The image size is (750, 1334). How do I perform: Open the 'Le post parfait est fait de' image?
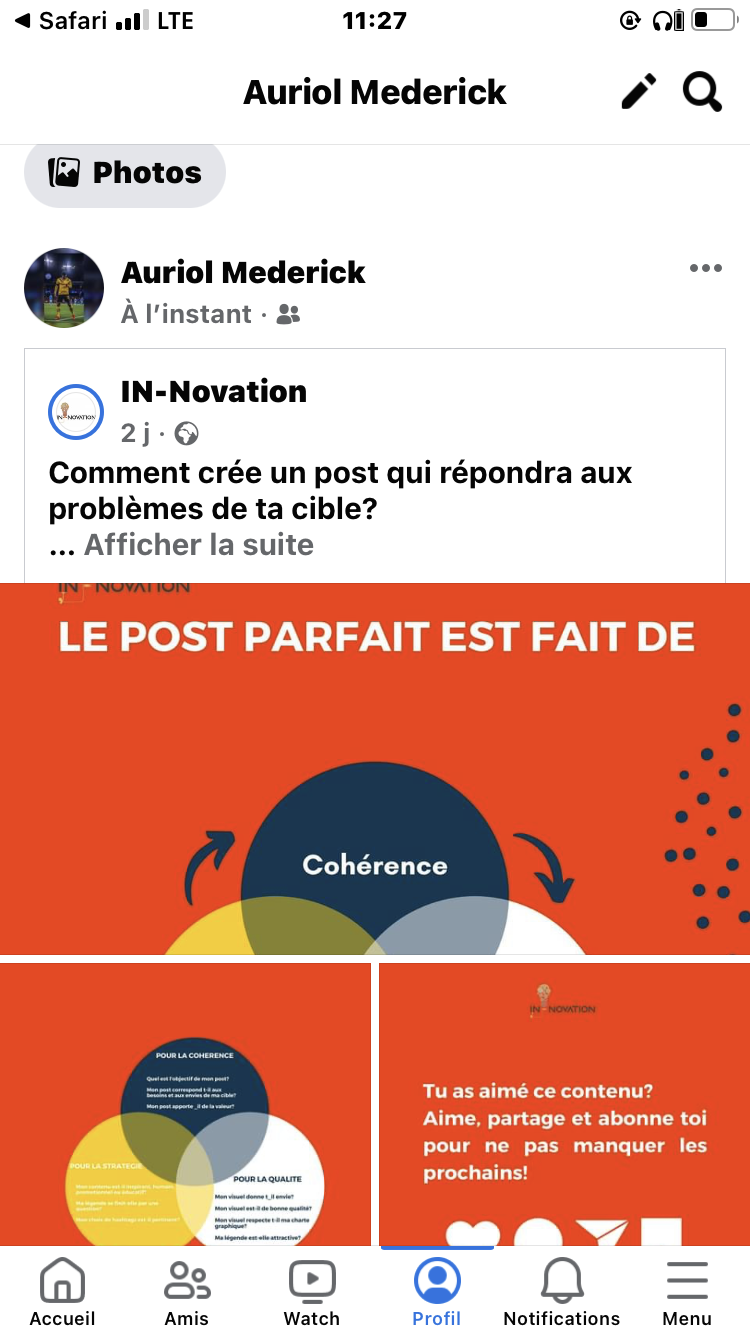375,768
